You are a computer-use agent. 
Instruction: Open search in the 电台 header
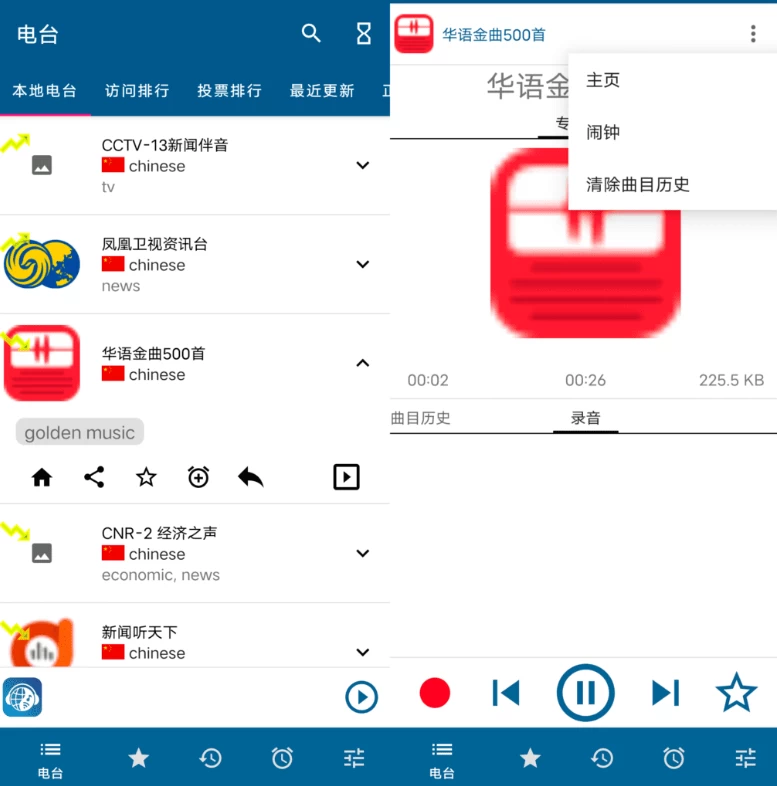click(x=311, y=34)
